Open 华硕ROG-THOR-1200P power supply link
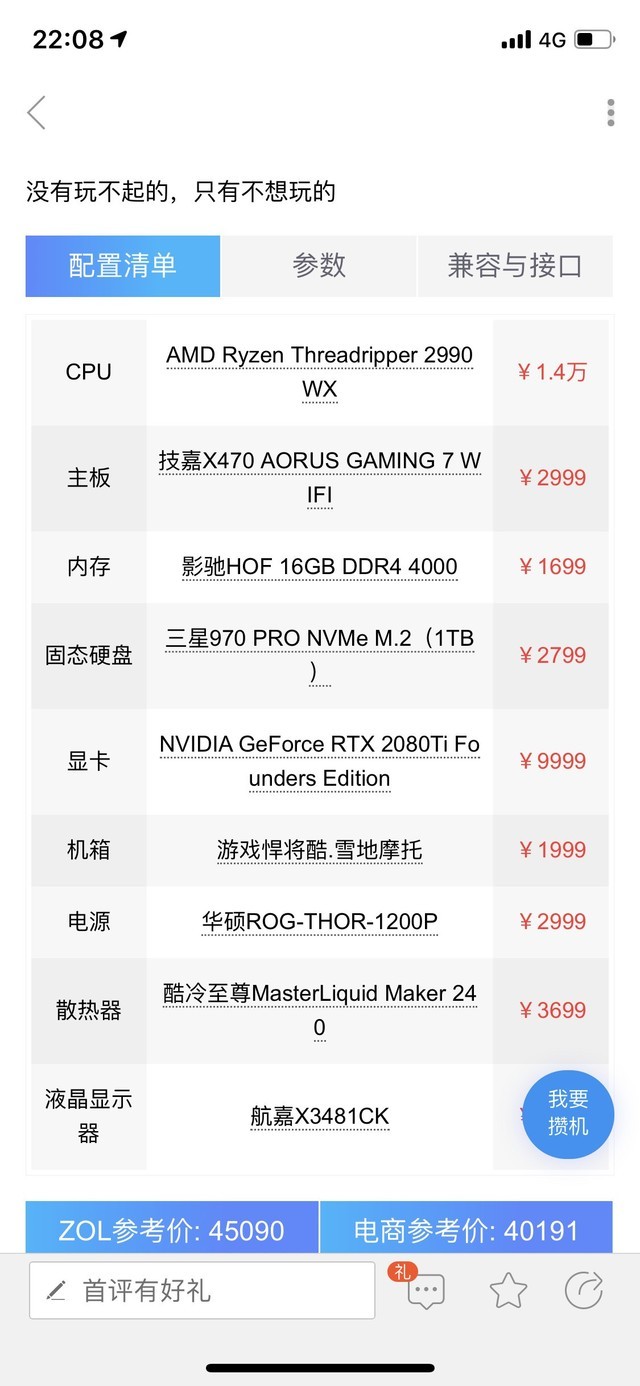Screen dimensions: 640x1386 [319, 921]
